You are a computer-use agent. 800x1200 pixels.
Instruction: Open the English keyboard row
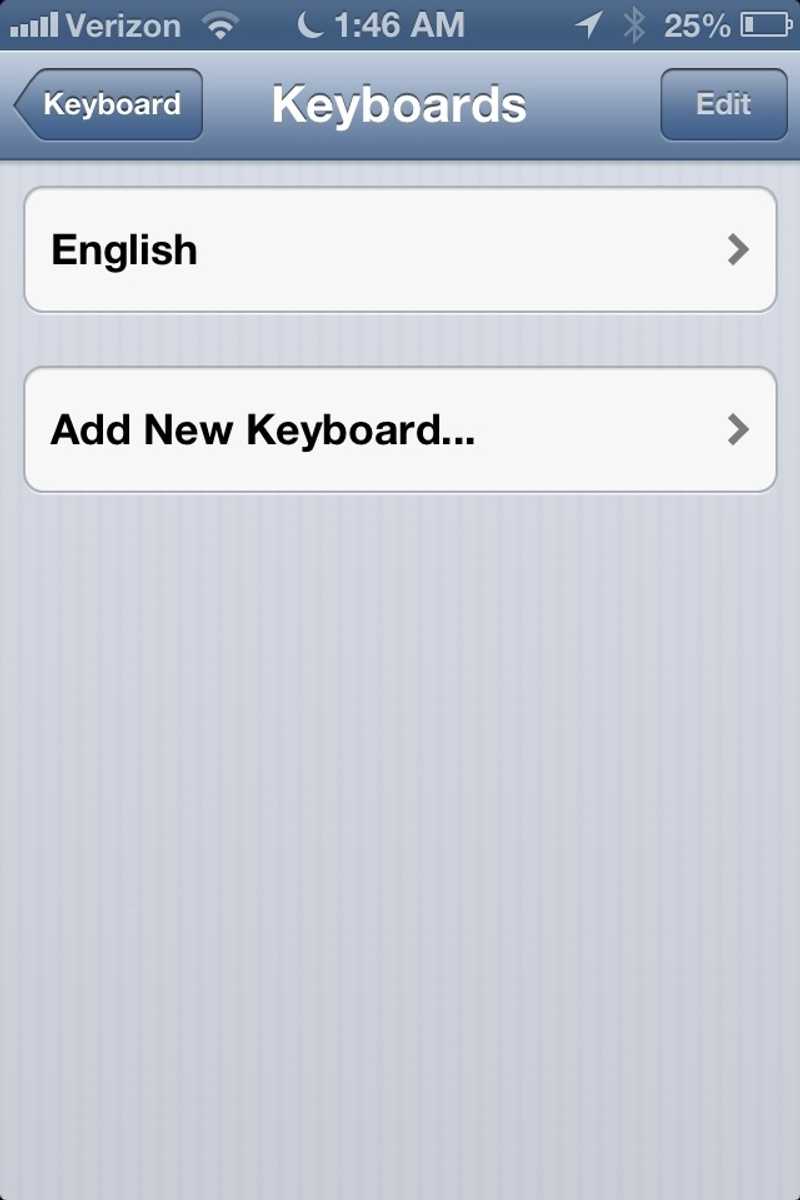[400, 250]
